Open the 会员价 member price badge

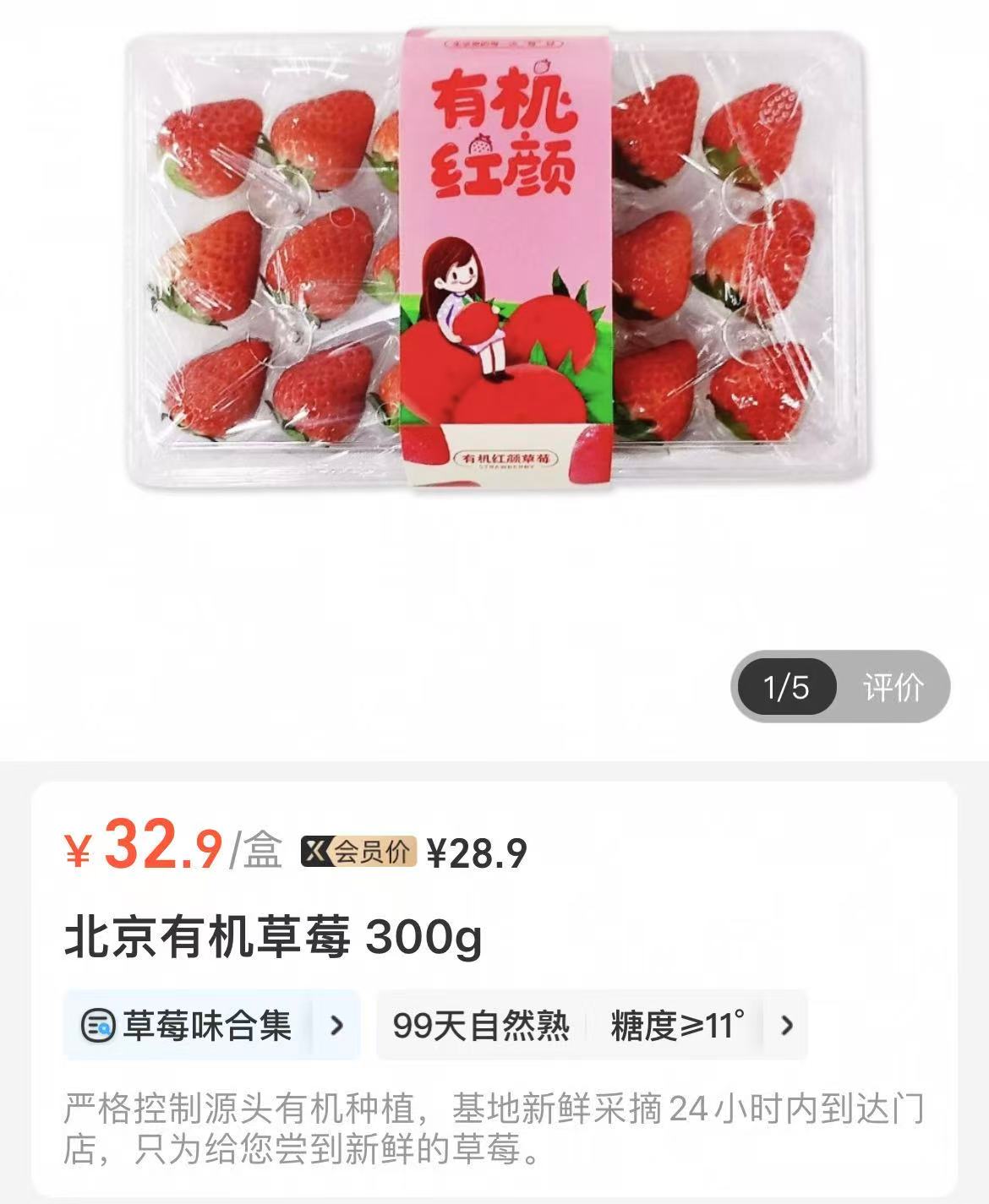coord(358,852)
